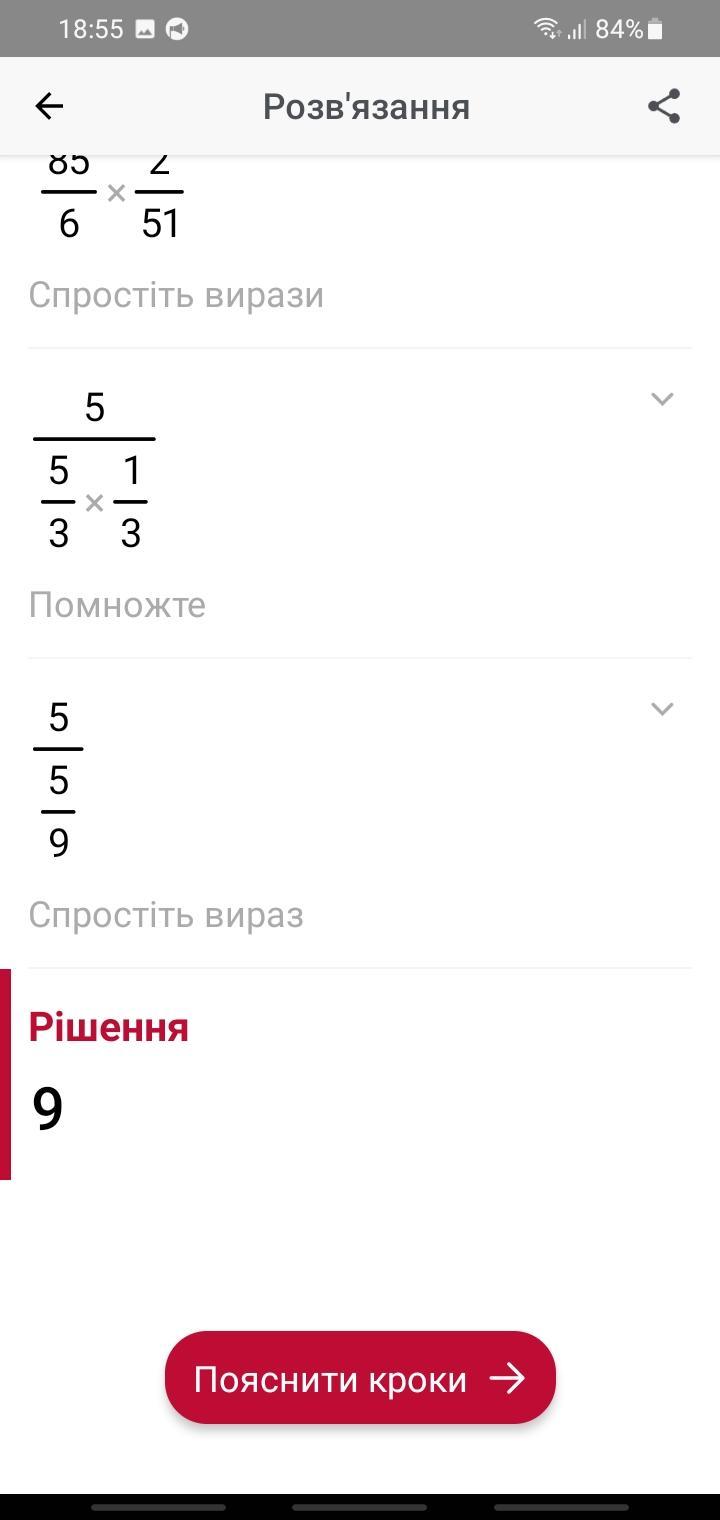The width and height of the screenshot is (720, 1520).
Task: Expand the 'Помножте' step chevron
Action: [662, 399]
